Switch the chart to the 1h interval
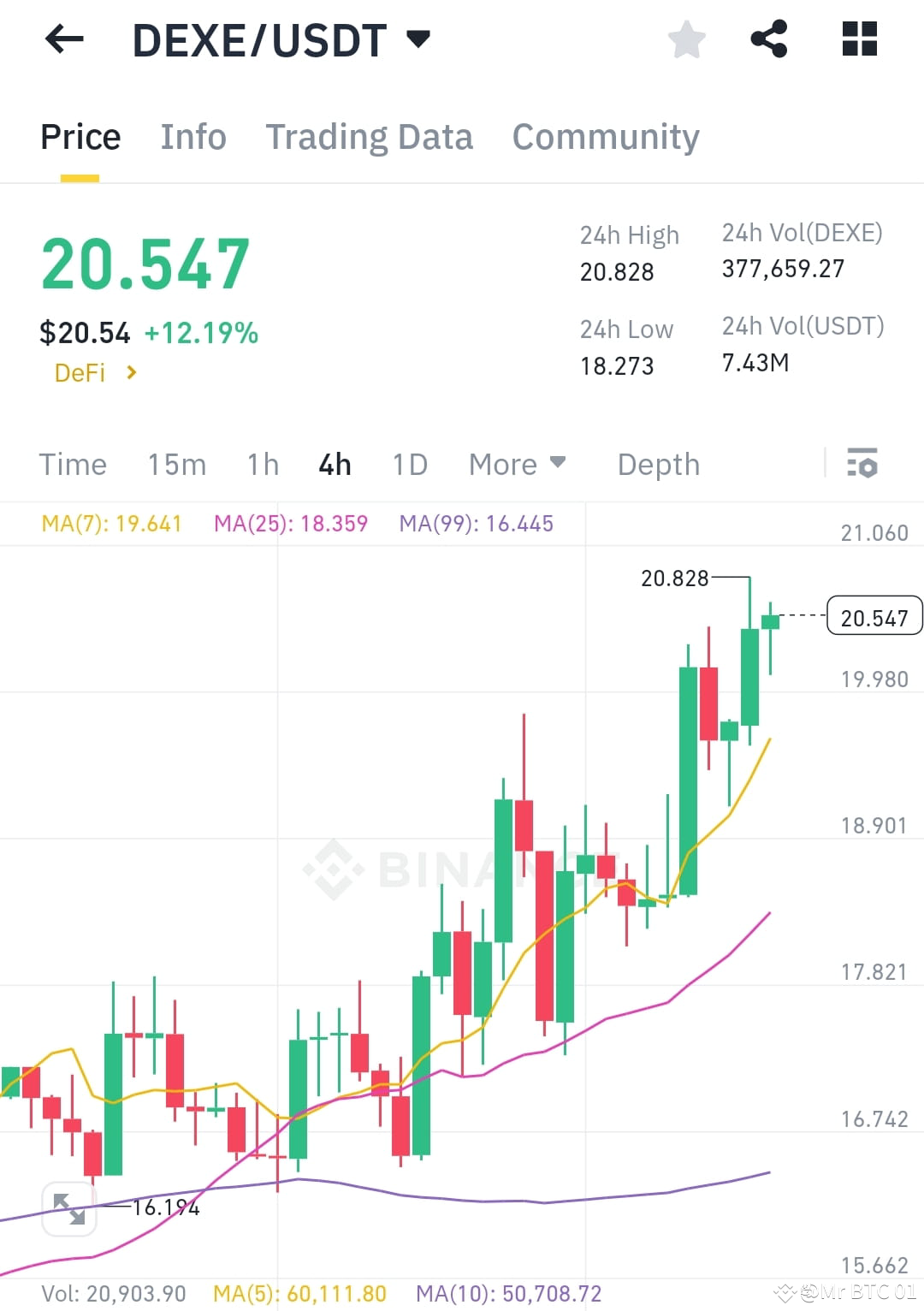Viewport: 924px width, 1311px height. coord(262,464)
